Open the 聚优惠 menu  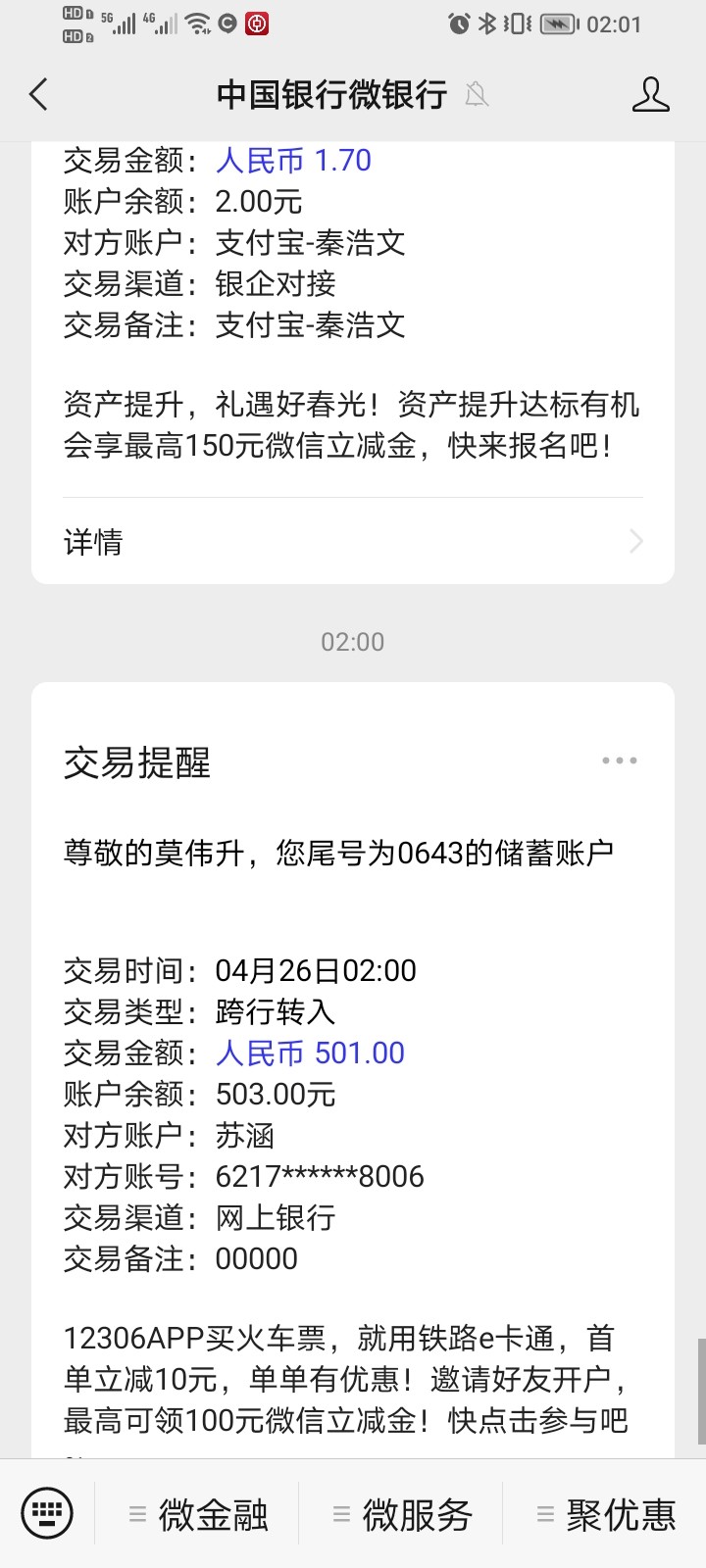(x=607, y=1514)
